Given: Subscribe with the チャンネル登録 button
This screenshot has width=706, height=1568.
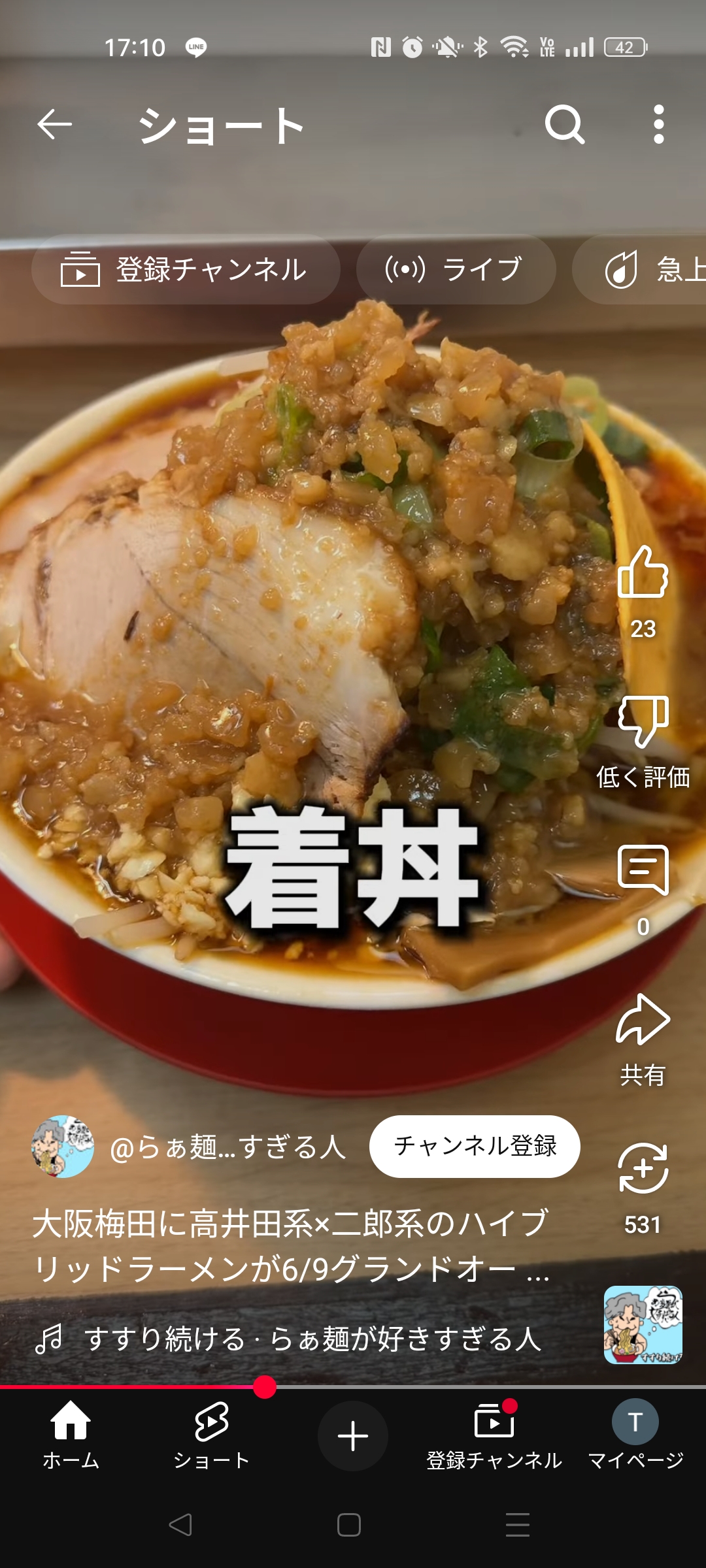Looking at the screenshot, I should pos(475,1146).
